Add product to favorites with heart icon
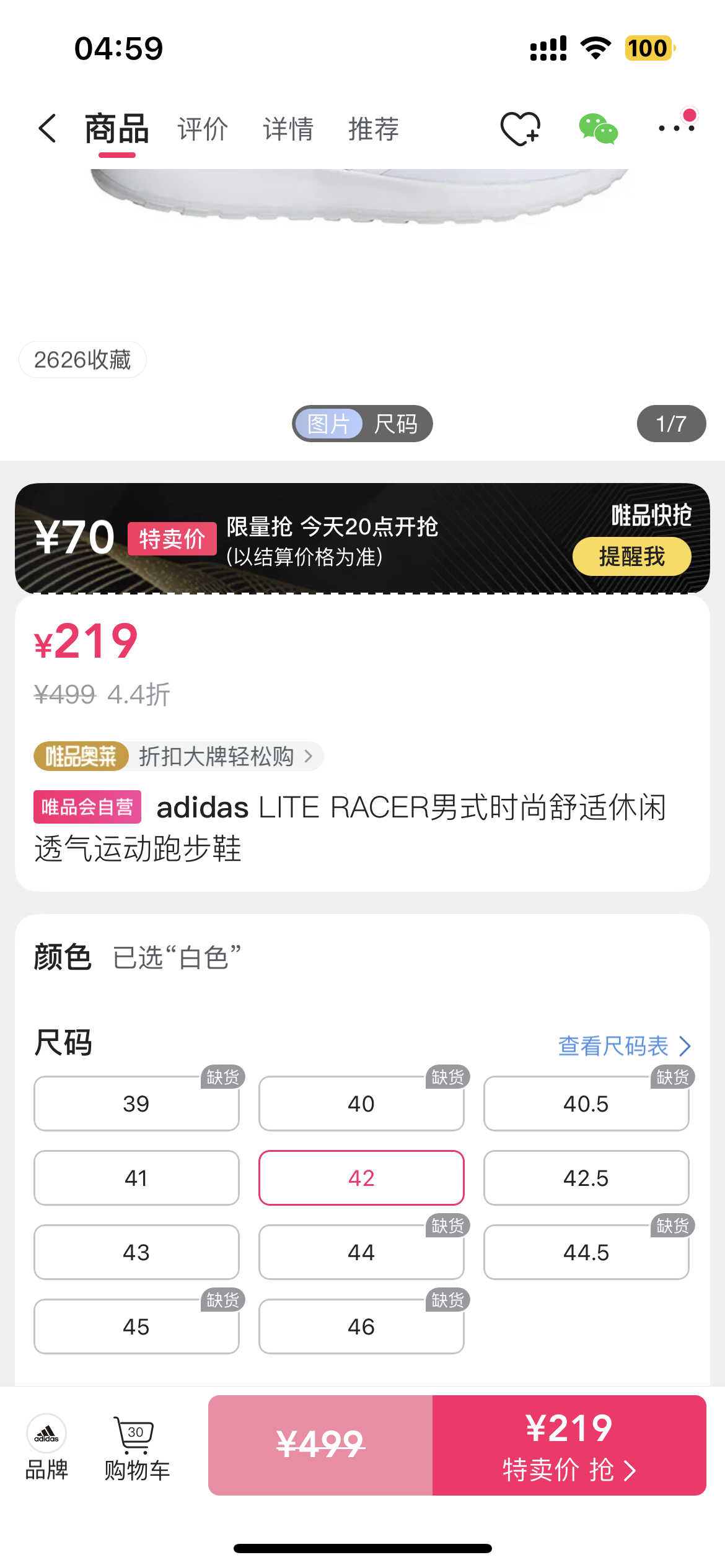 tap(520, 129)
